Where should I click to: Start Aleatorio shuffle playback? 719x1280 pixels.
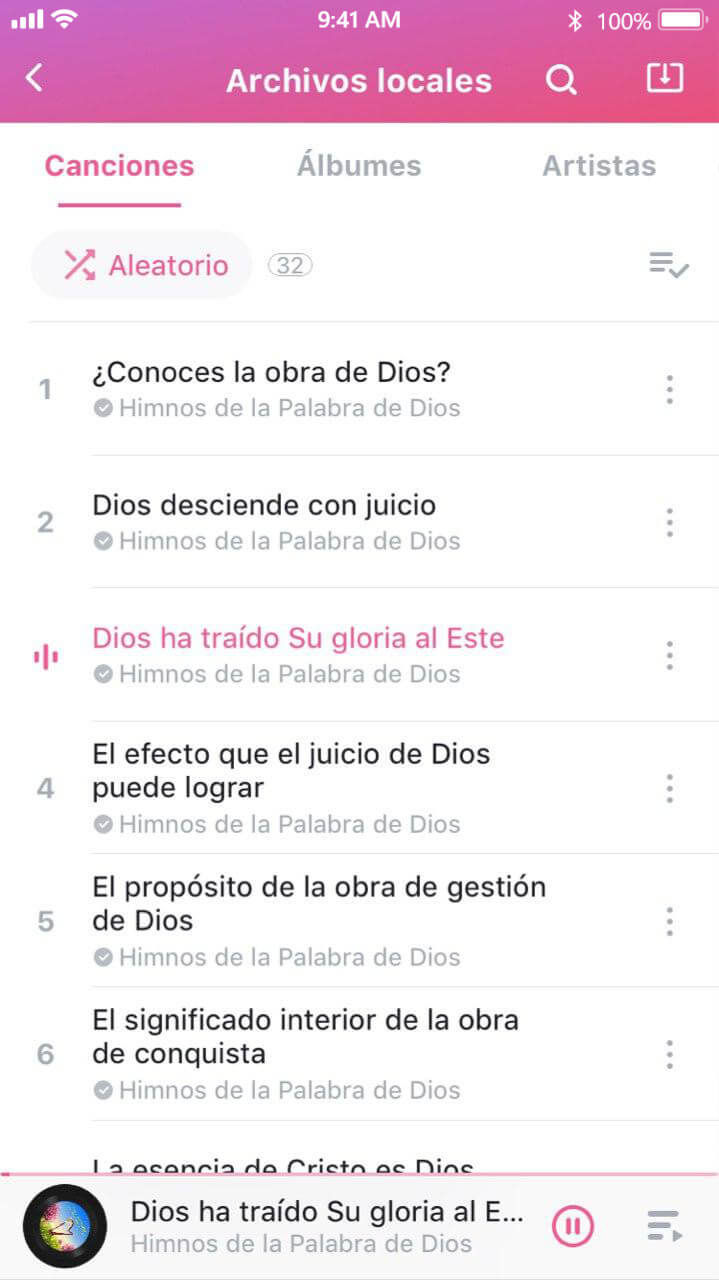[144, 265]
